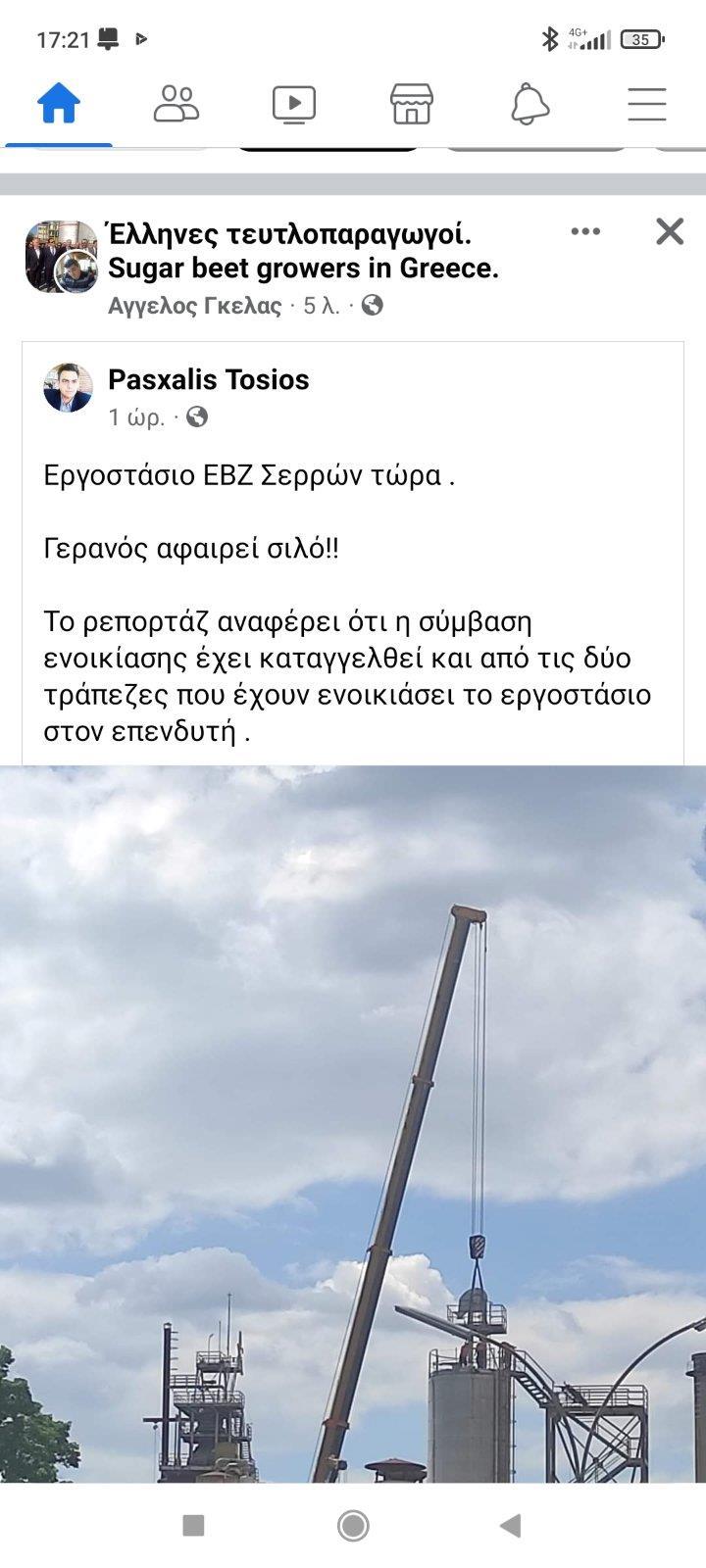
Task: Go back using the system back button
Action: point(510,1525)
